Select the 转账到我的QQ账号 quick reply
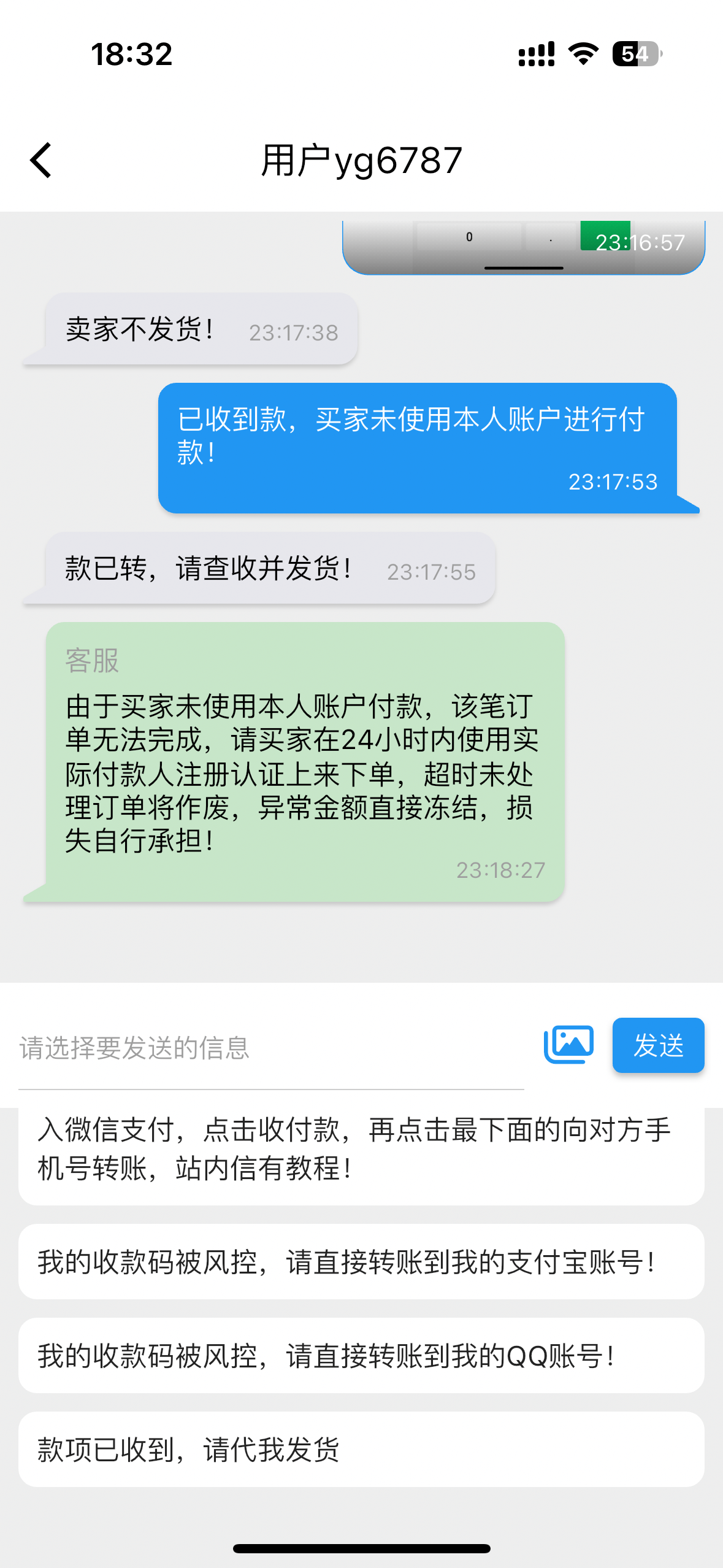Viewport: 723px width, 1568px height. pyautogui.click(x=361, y=1356)
